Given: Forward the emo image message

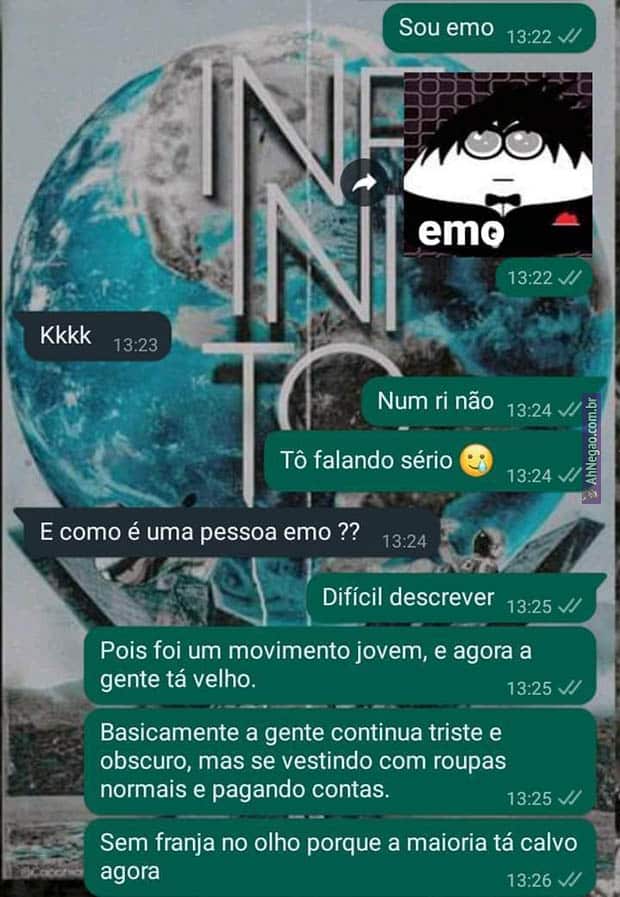Looking at the screenshot, I should coord(365,183).
